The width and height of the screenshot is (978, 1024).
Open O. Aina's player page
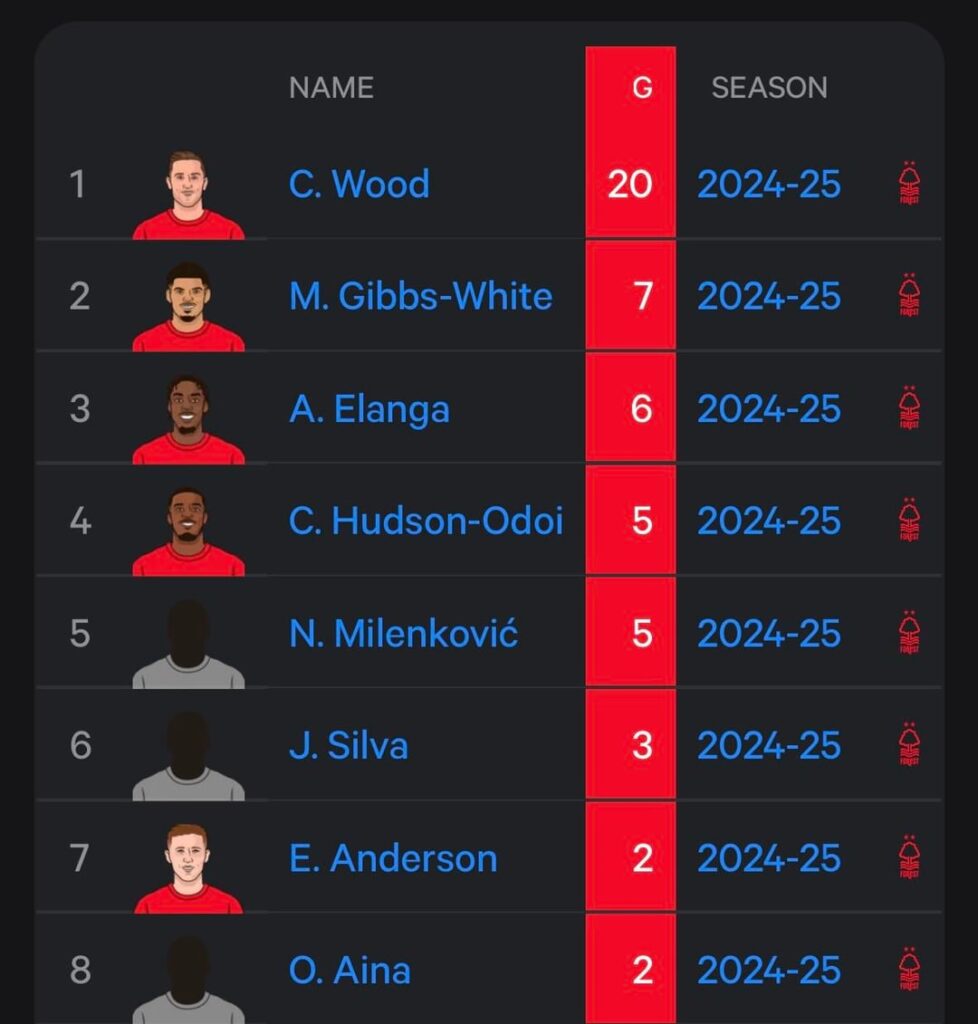click(x=349, y=970)
